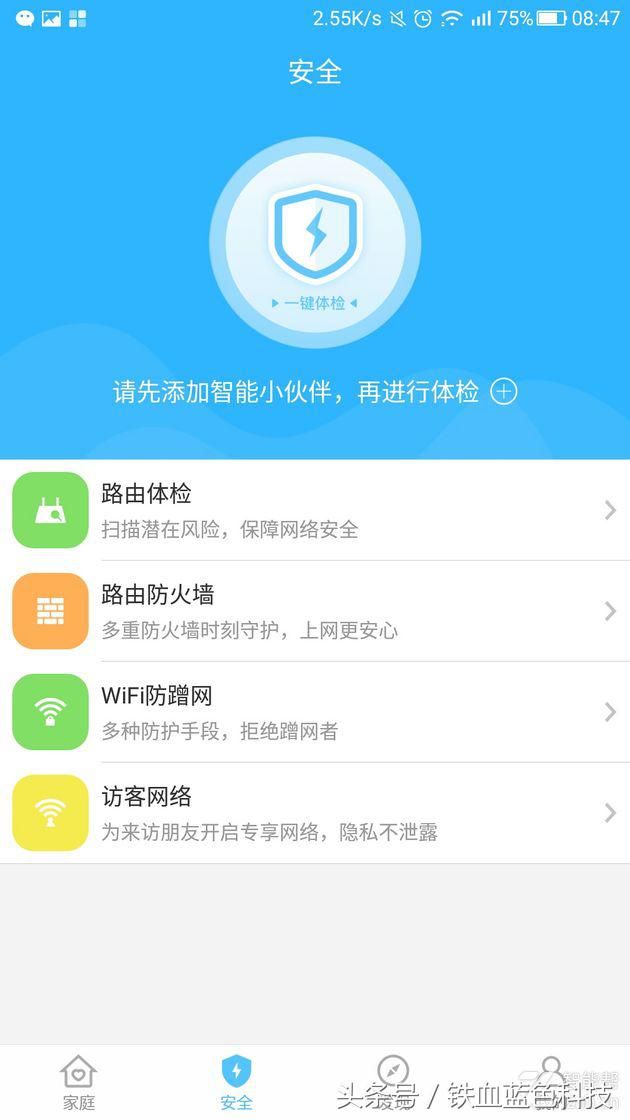Open 路由体检 router checkup
The image size is (630, 1120).
point(315,510)
